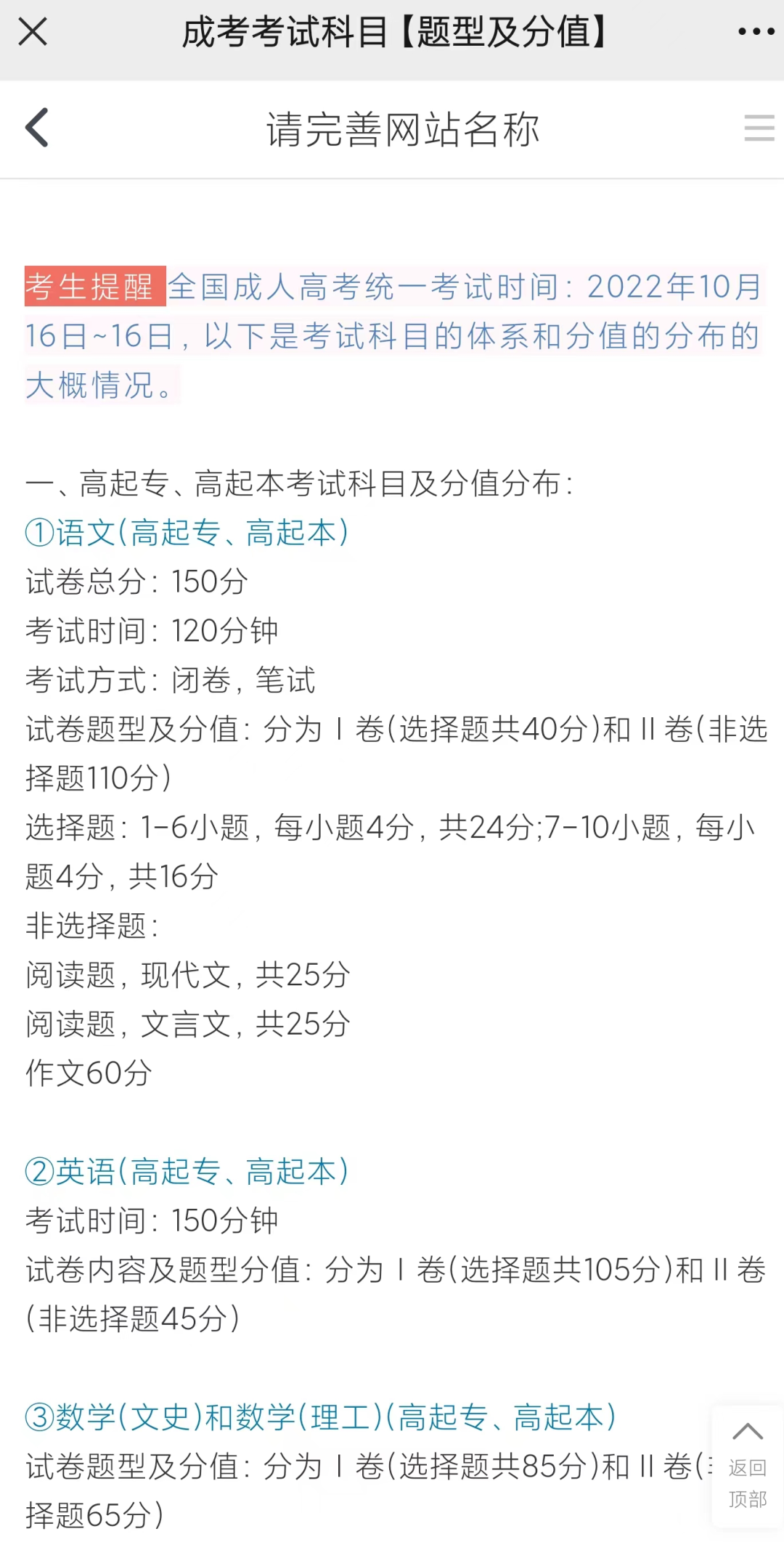Open the hamburger menu in the site header
The height and width of the screenshot is (1542, 784).
pyautogui.click(x=759, y=128)
